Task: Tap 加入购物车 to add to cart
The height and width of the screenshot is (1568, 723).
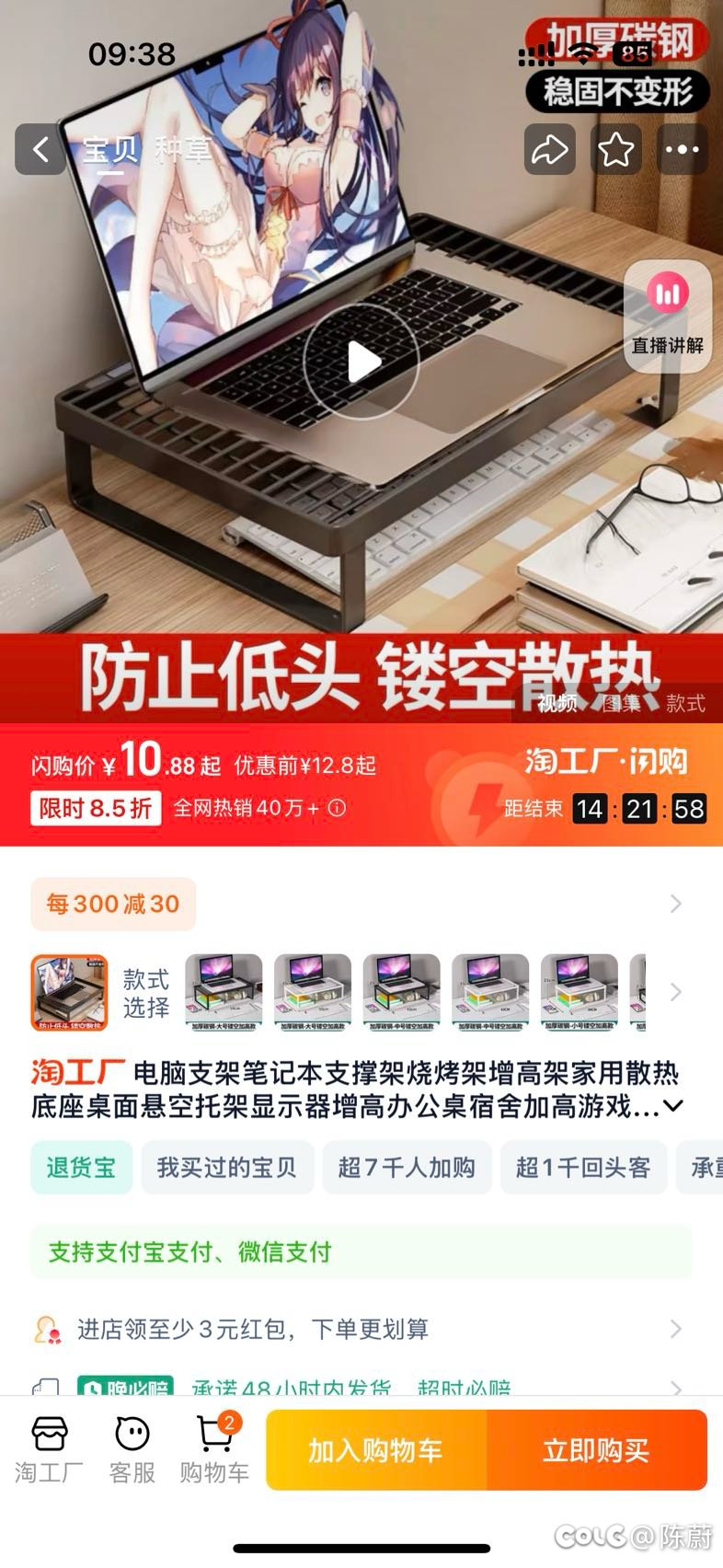Action: [376, 1450]
